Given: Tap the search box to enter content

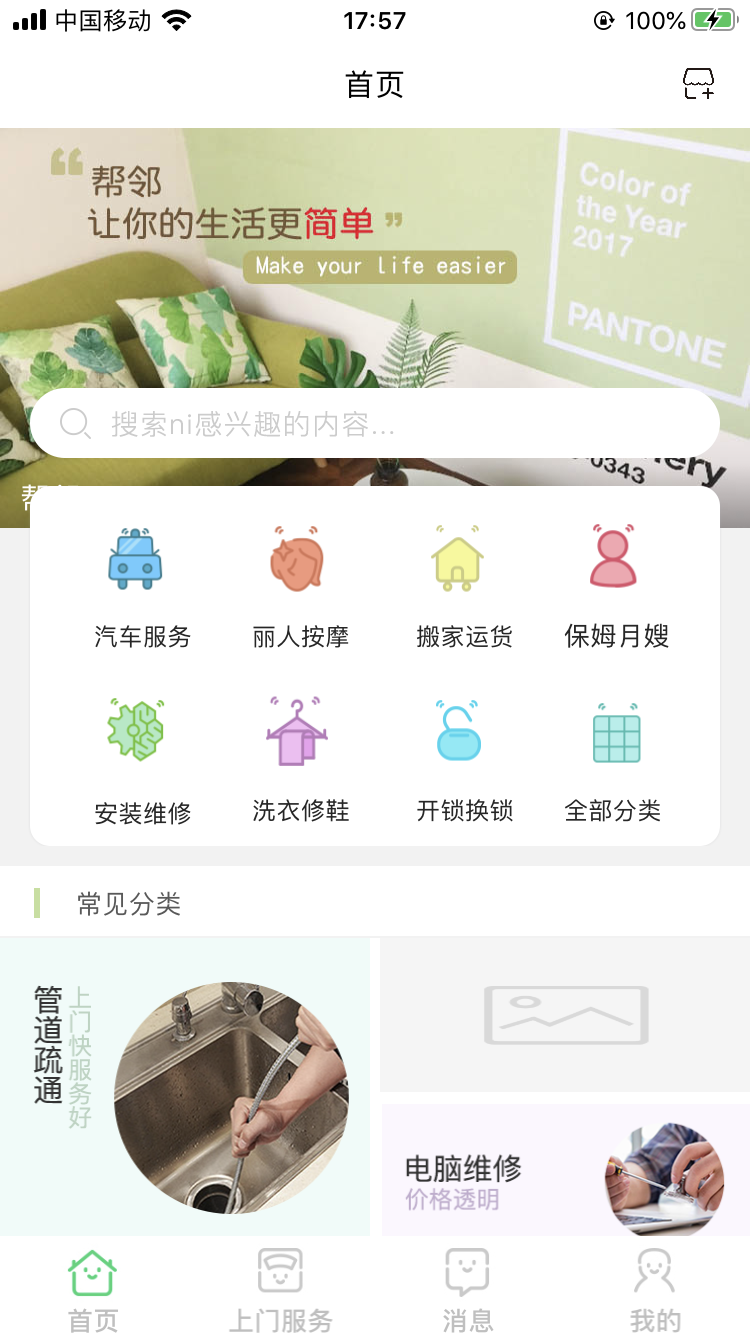Looking at the screenshot, I should pyautogui.click(x=375, y=423).
